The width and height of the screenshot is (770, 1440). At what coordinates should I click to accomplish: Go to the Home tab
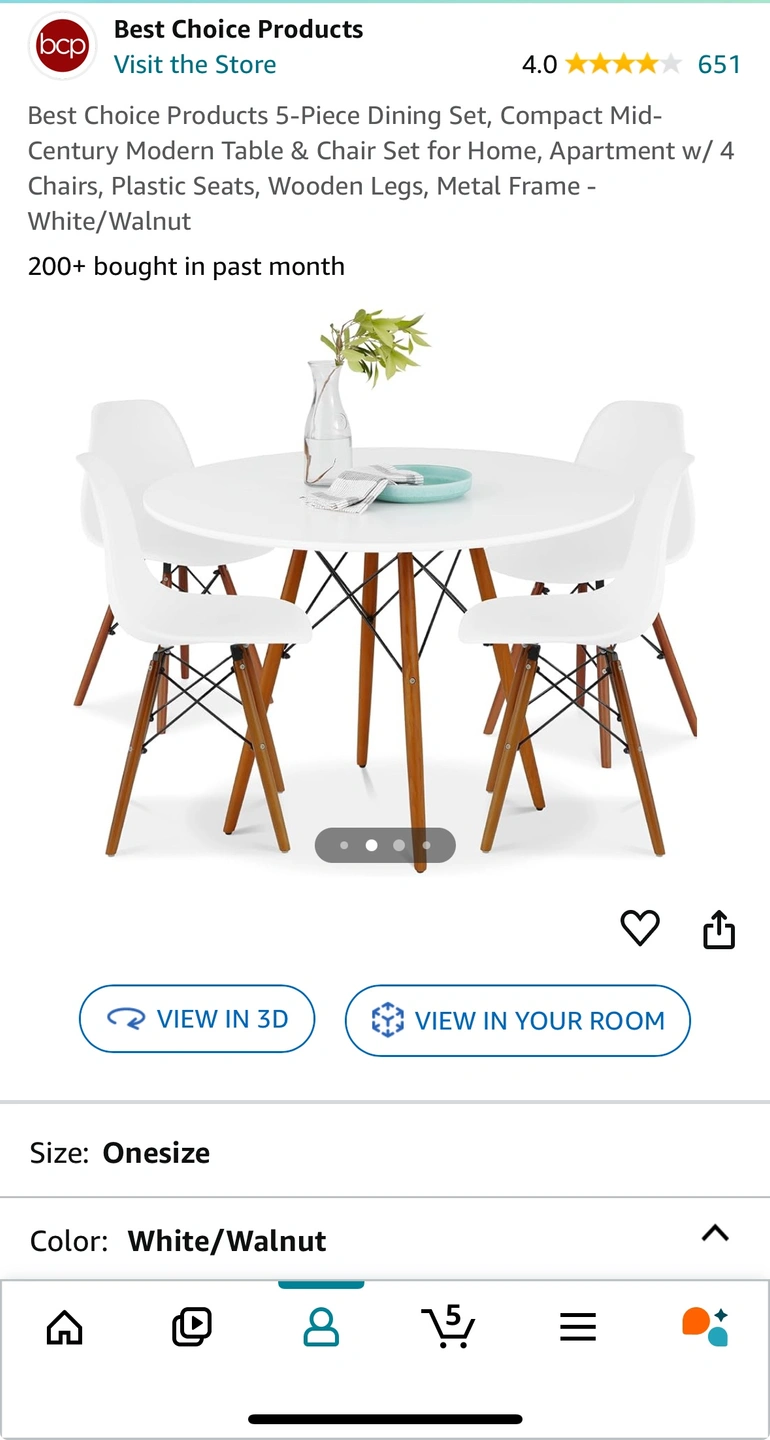pos(65,1327)
